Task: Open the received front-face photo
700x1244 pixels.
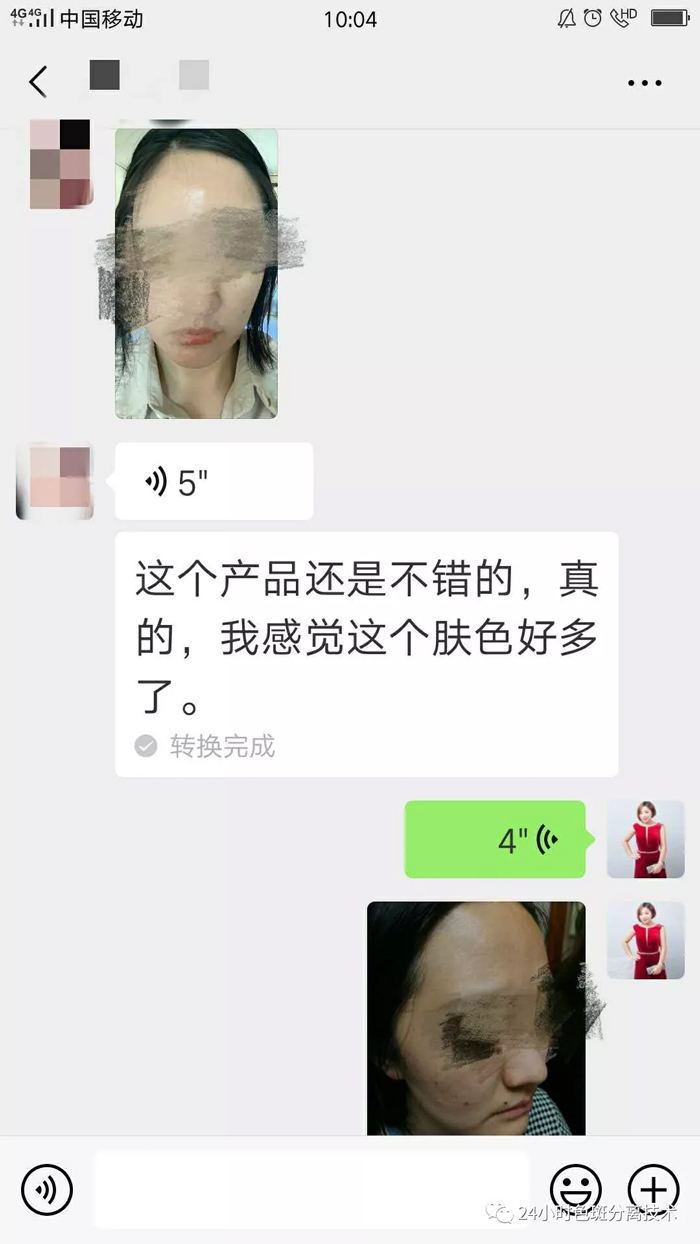Action: click(x=196, y=273)
